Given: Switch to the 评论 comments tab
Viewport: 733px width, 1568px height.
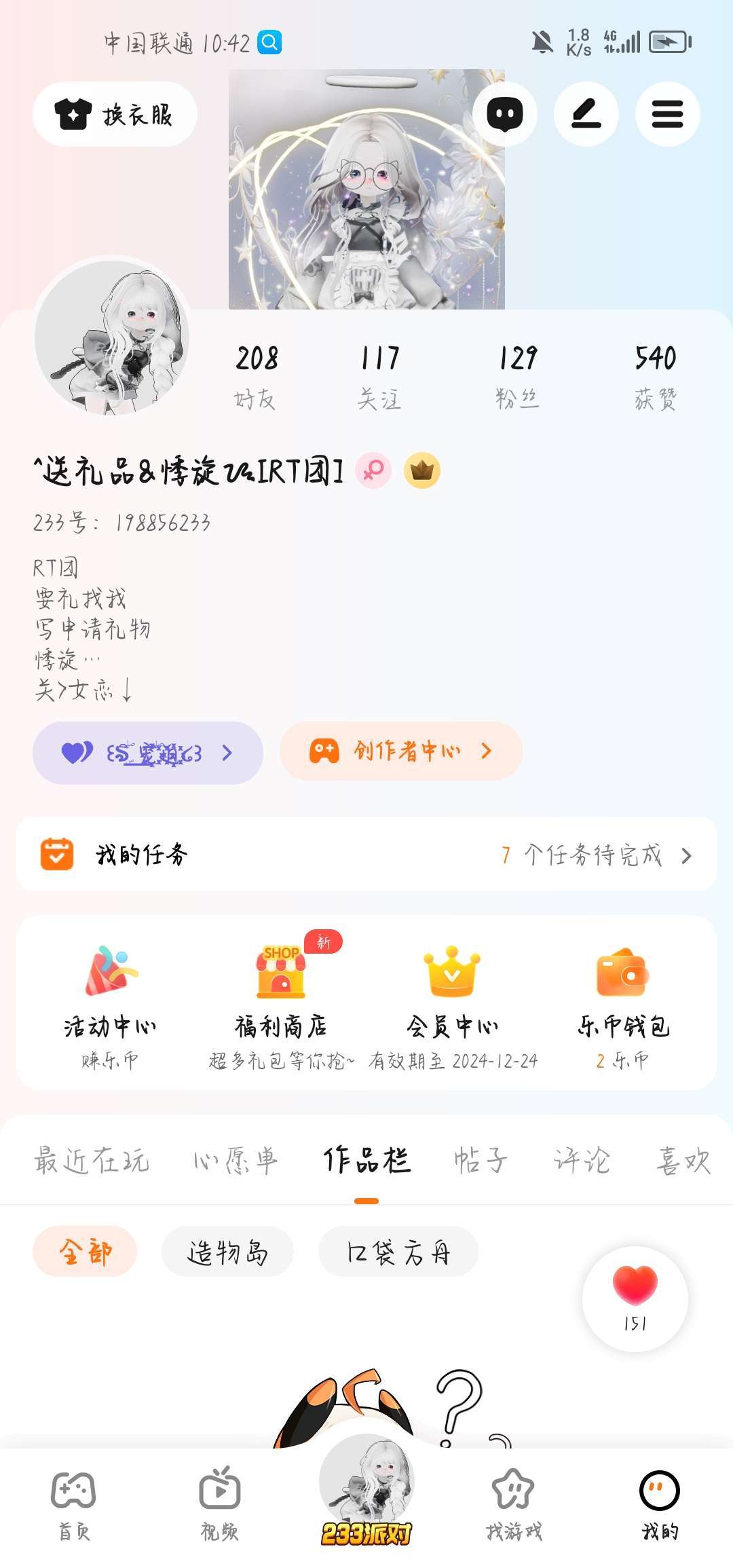Looking at the screenshot, I should 582,1161.
